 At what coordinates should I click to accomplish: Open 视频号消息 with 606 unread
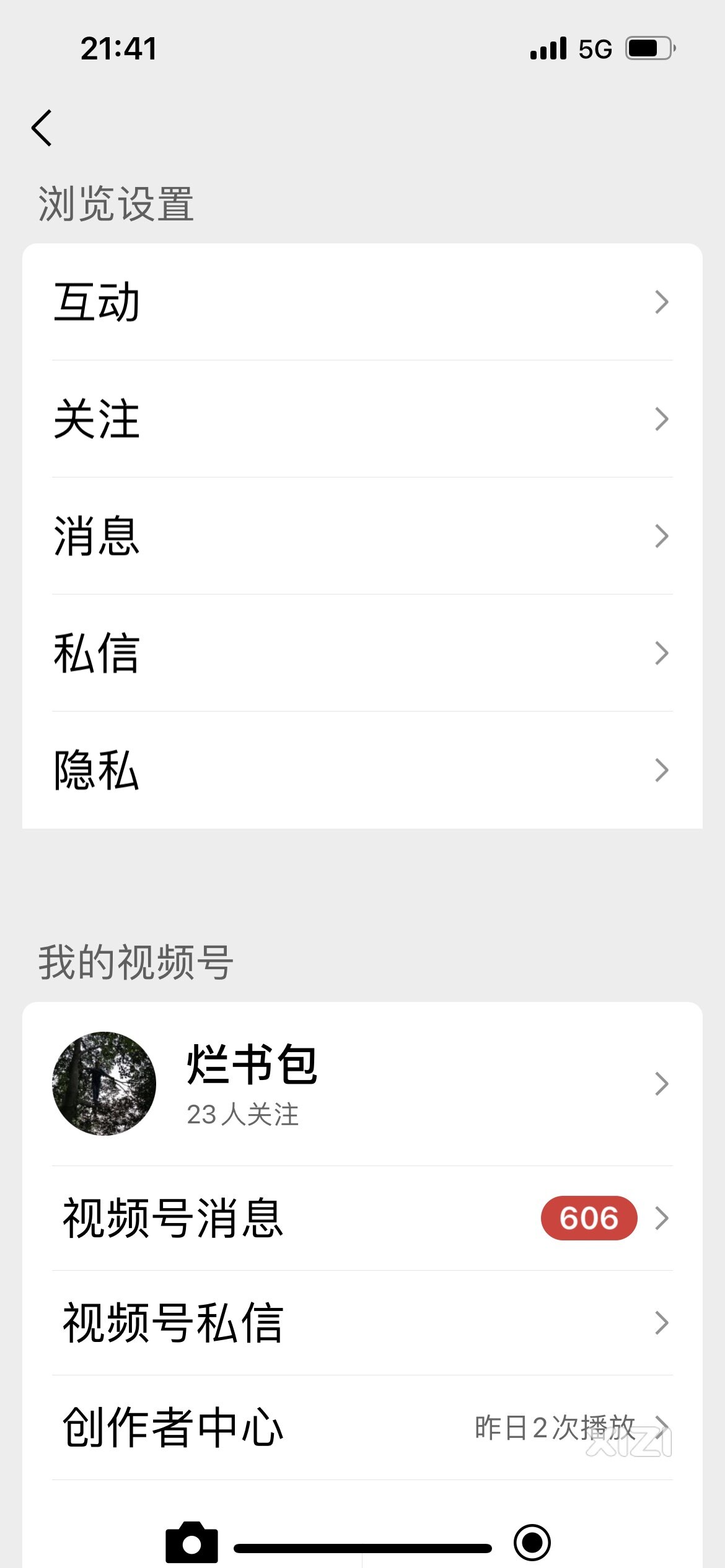pos(362,1218)
